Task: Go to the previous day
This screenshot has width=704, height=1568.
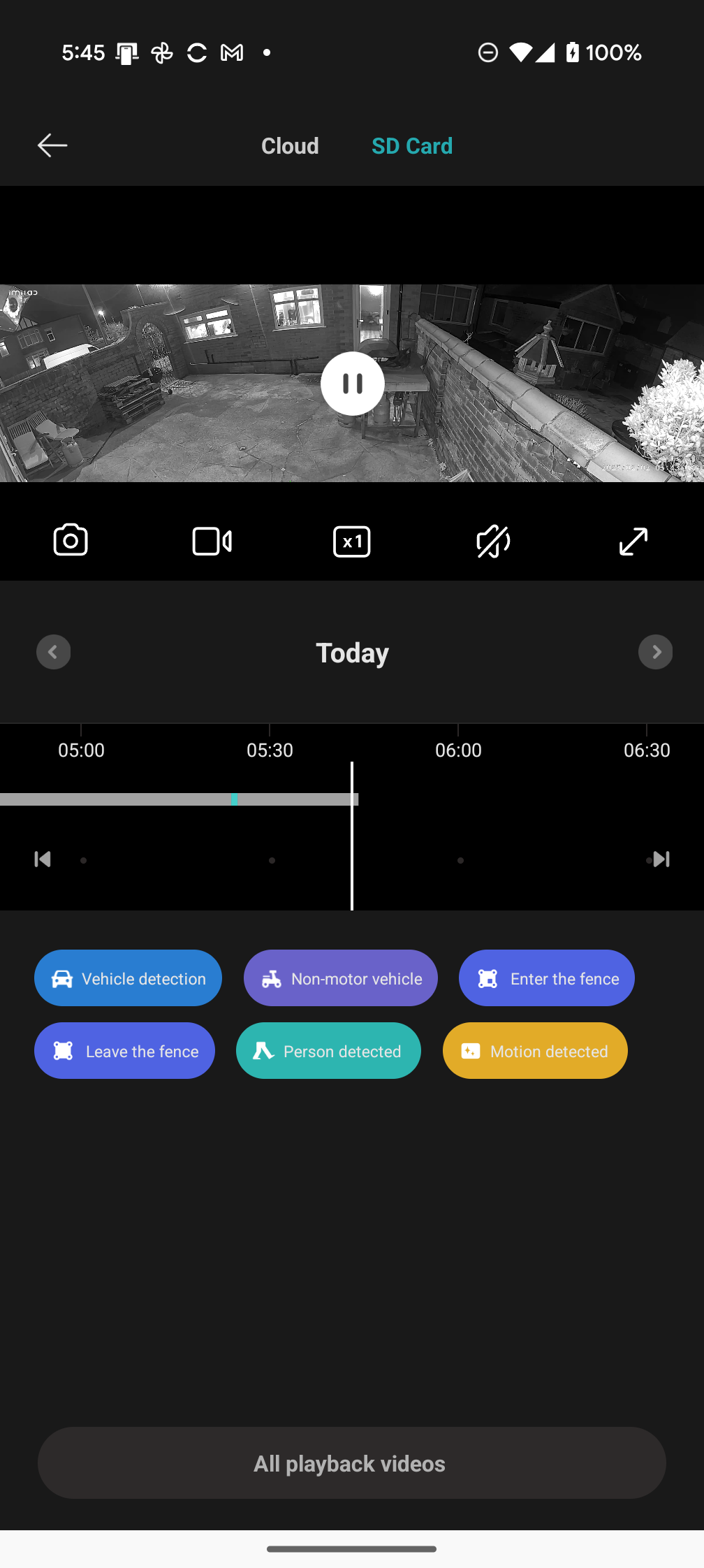Action: (x=54, y=652)
